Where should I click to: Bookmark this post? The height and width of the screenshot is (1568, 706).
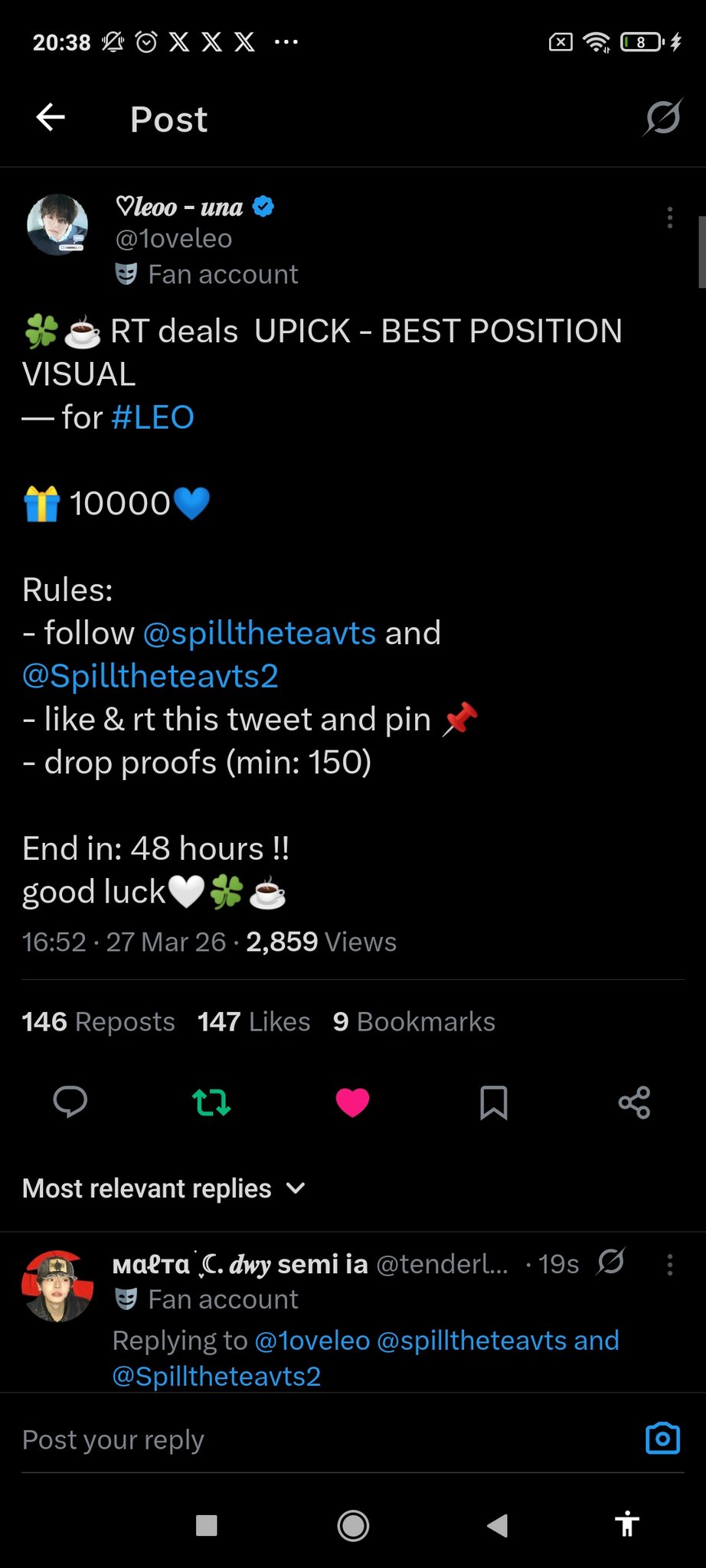(493, 1102)
